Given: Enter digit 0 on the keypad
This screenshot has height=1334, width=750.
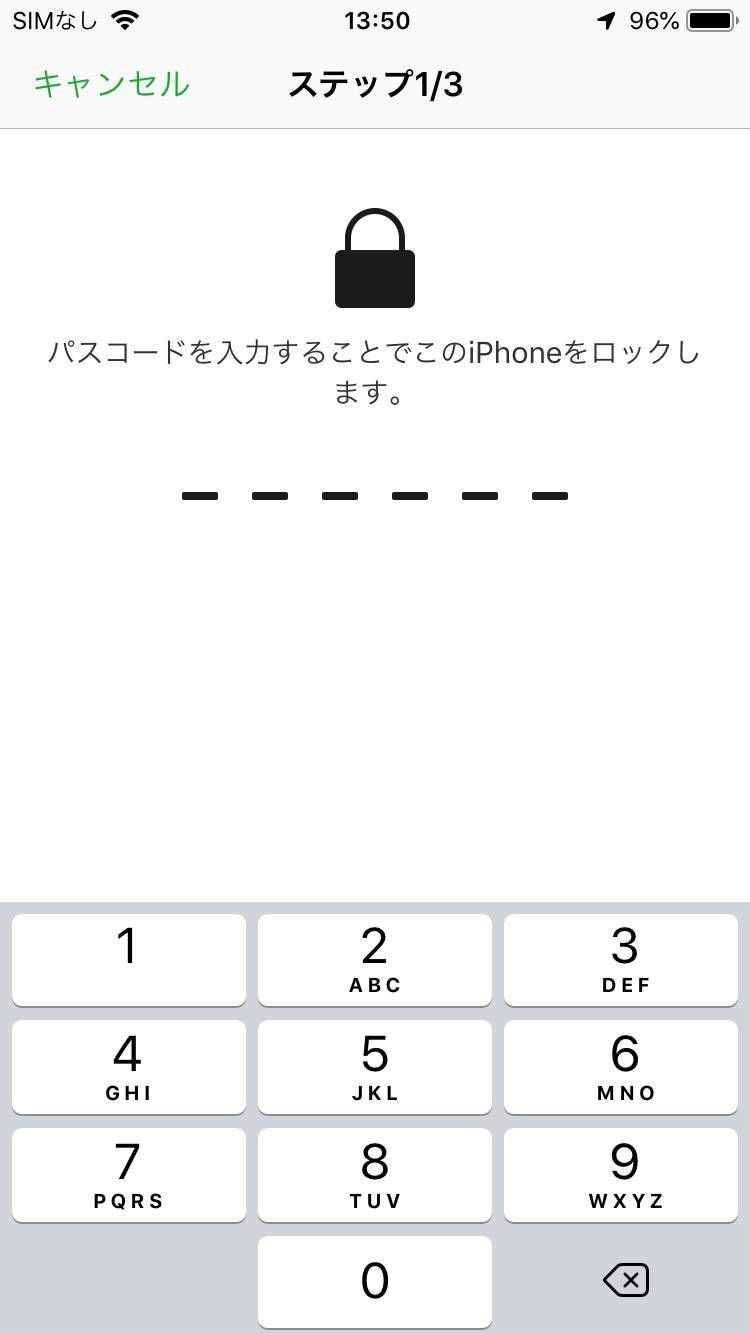Looking at the screenshot, I should 375,1281.
